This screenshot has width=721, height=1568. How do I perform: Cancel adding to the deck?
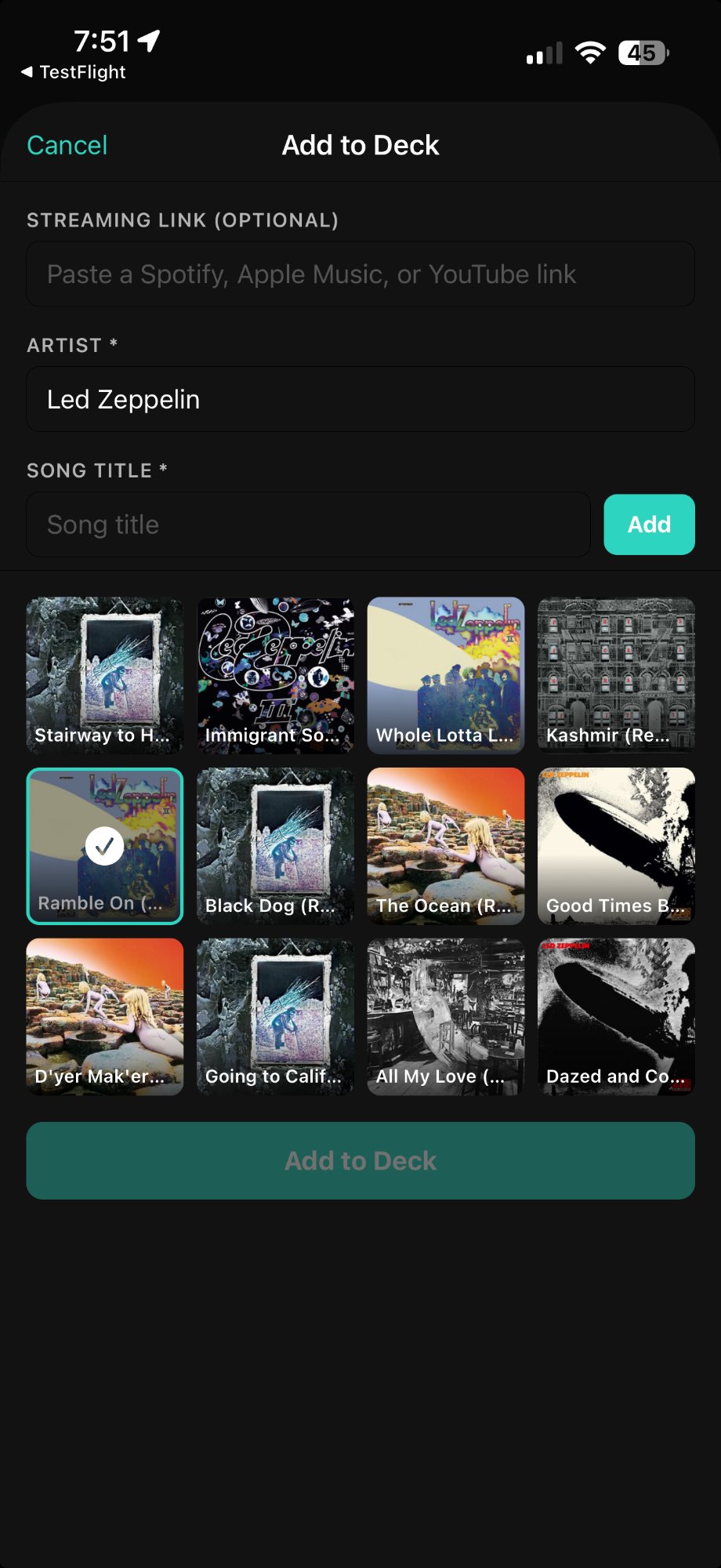(67, 145)
